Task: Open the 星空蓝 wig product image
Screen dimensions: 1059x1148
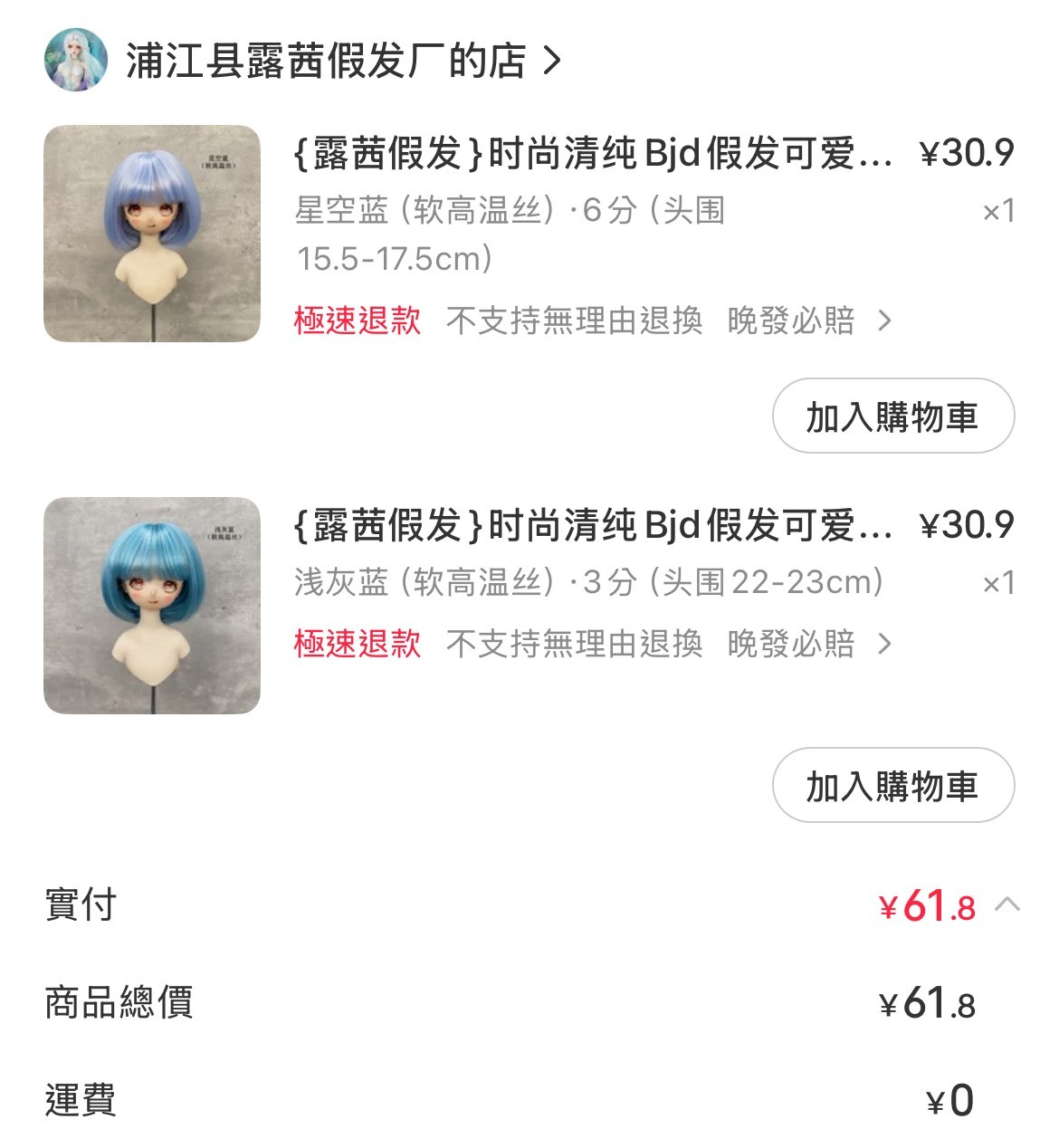Action: (x=152, y=234)
